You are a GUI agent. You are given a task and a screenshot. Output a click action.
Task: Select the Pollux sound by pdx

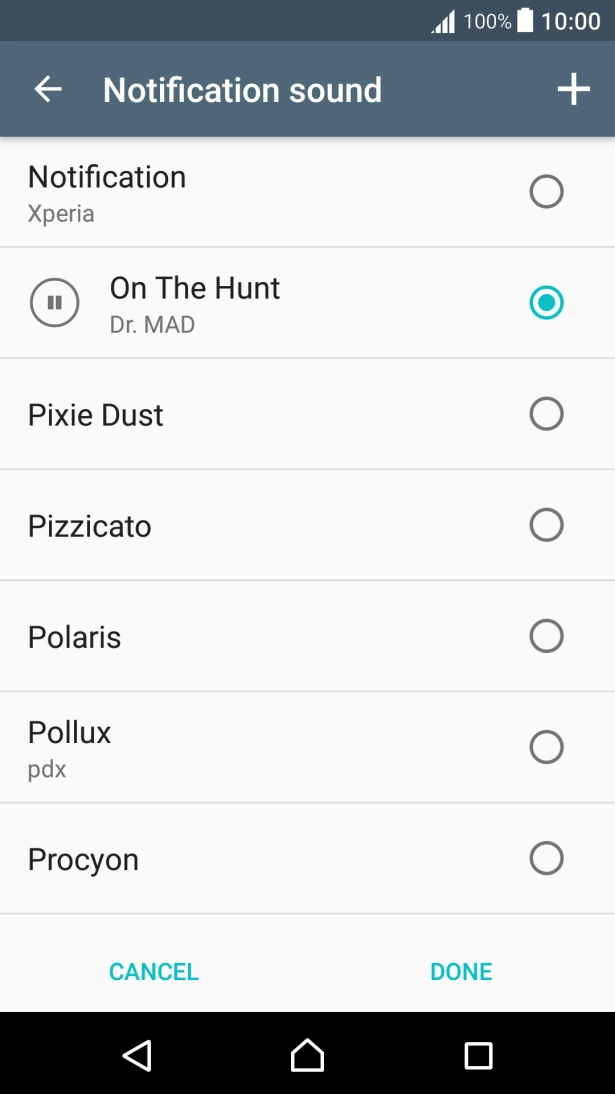pos(546,747)
